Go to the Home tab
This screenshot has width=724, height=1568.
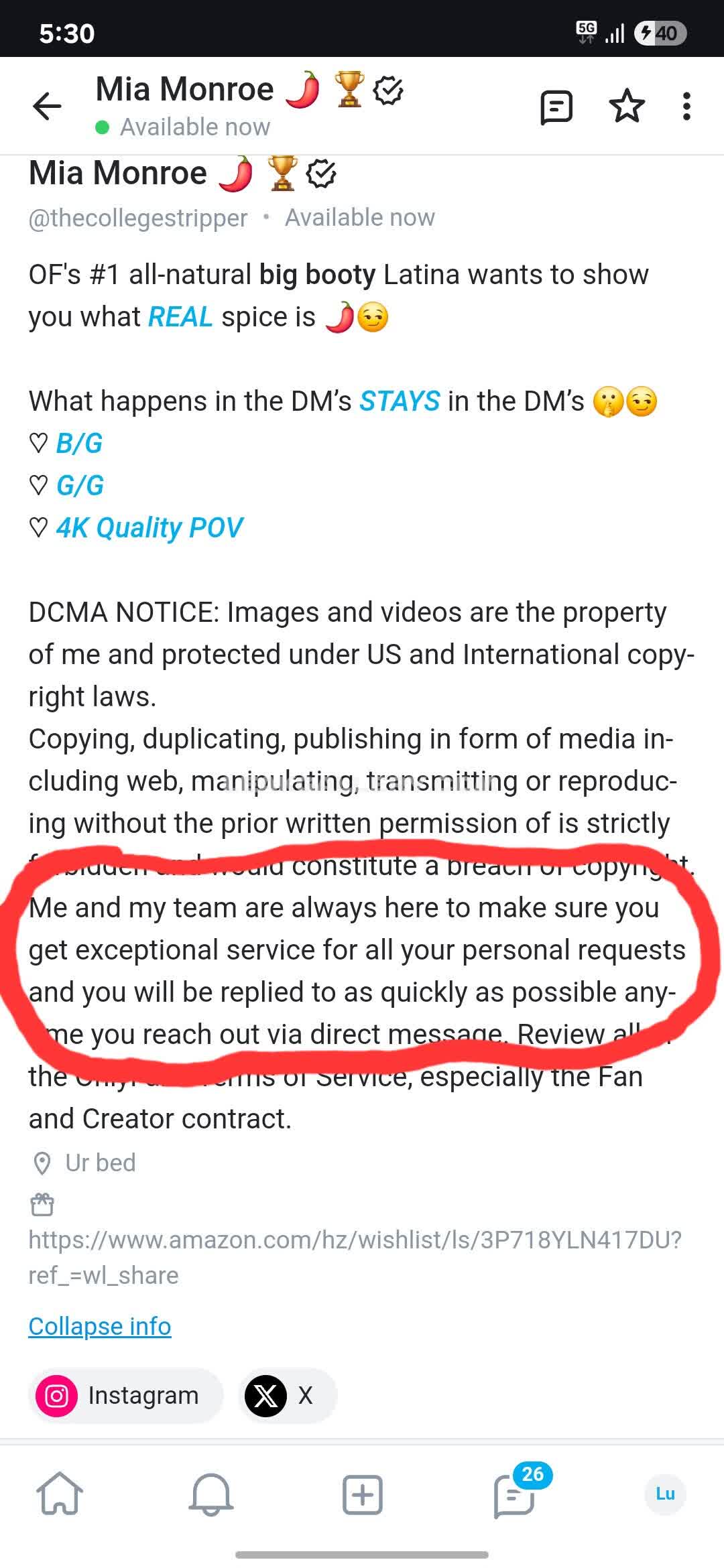coord(60,1494)
